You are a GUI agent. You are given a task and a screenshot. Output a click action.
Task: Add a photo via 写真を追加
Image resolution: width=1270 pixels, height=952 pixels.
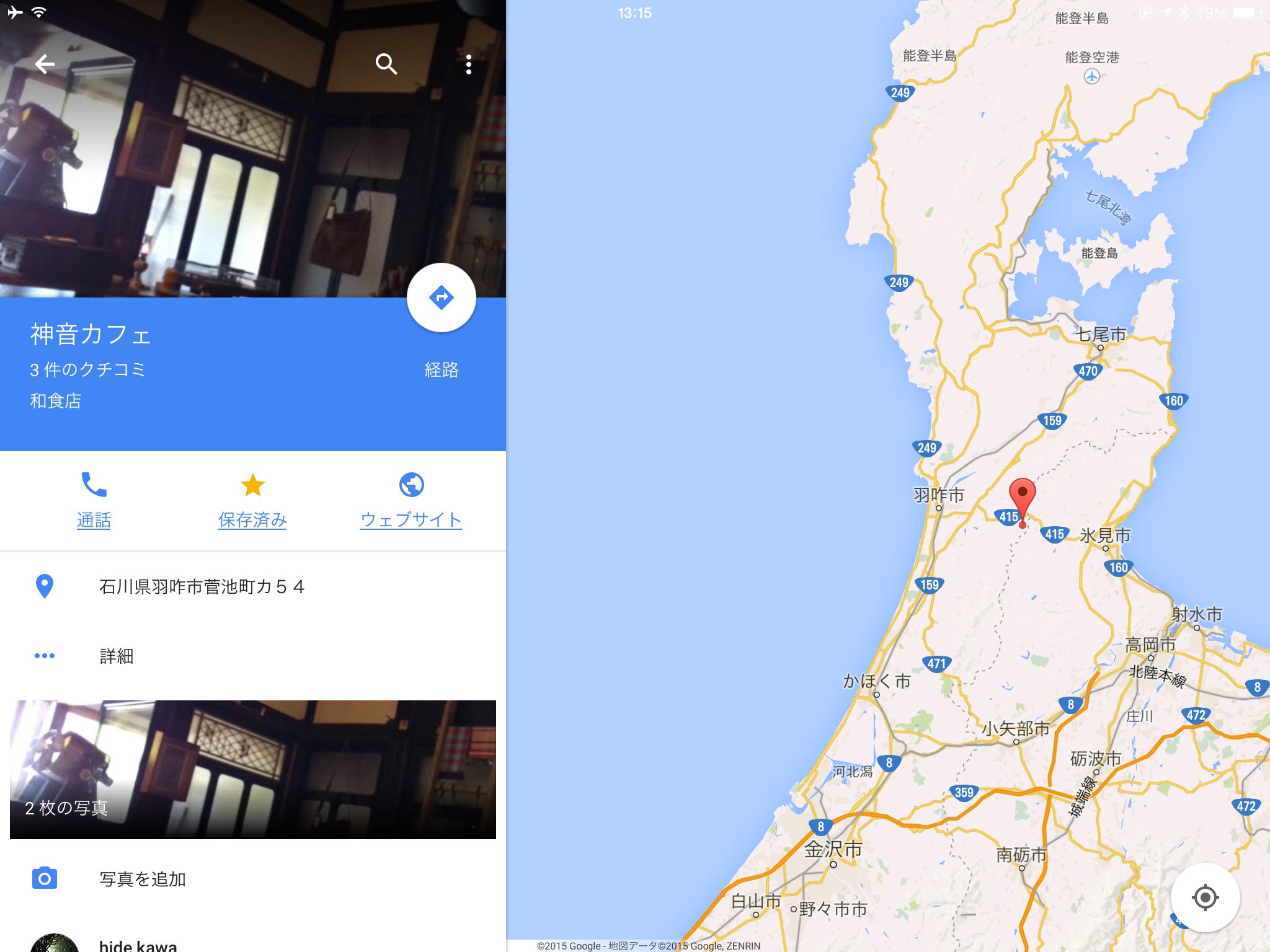tap(143, 879)
